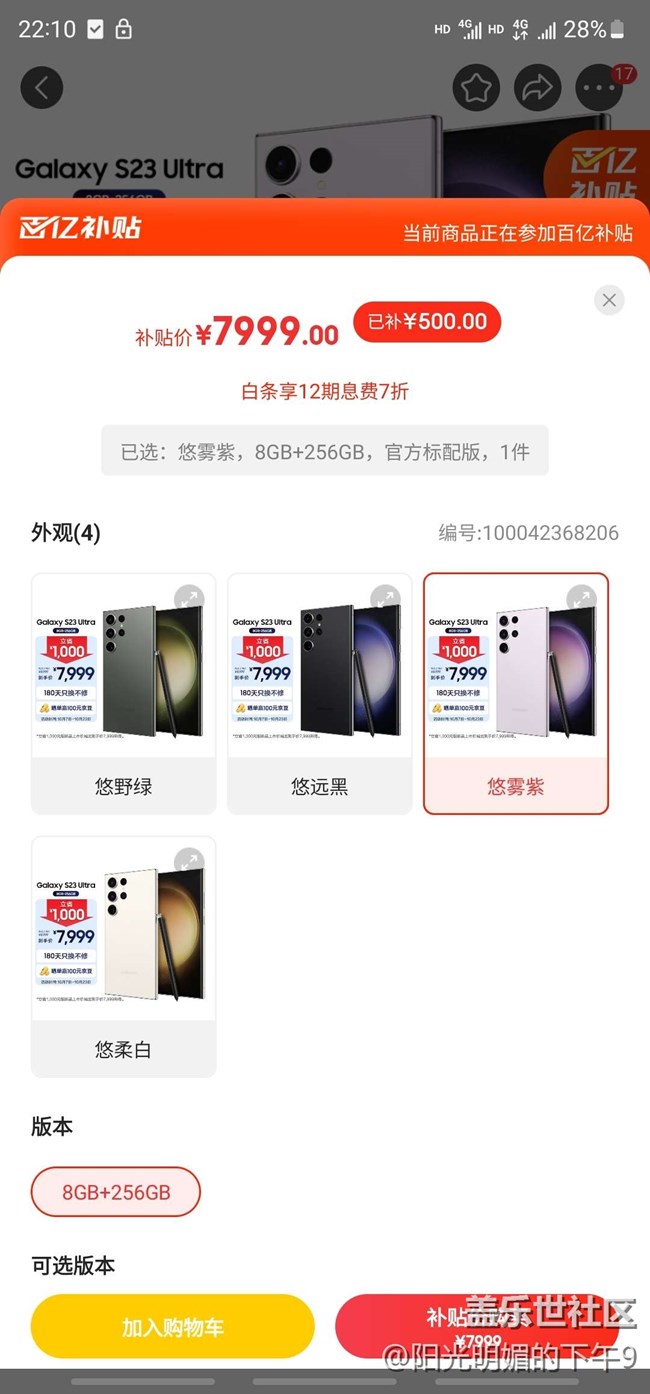Open the more options menu
The image size is (650, 1394).
tap(599, 88)
